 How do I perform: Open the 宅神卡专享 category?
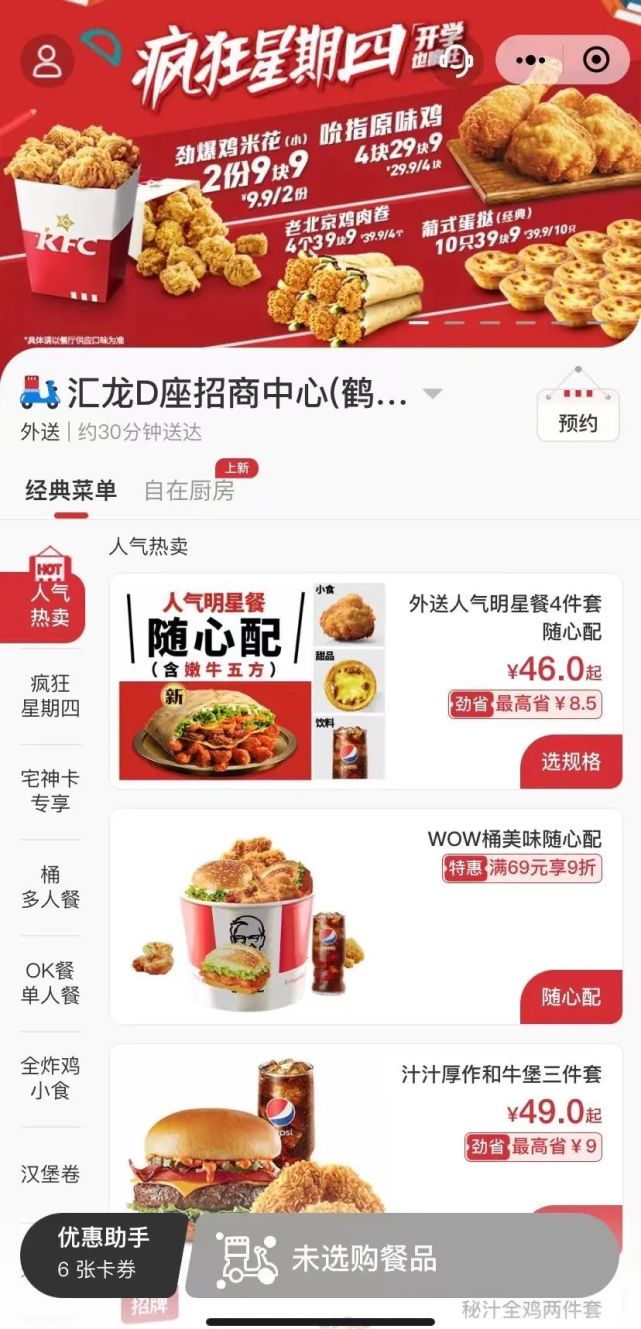50,790
